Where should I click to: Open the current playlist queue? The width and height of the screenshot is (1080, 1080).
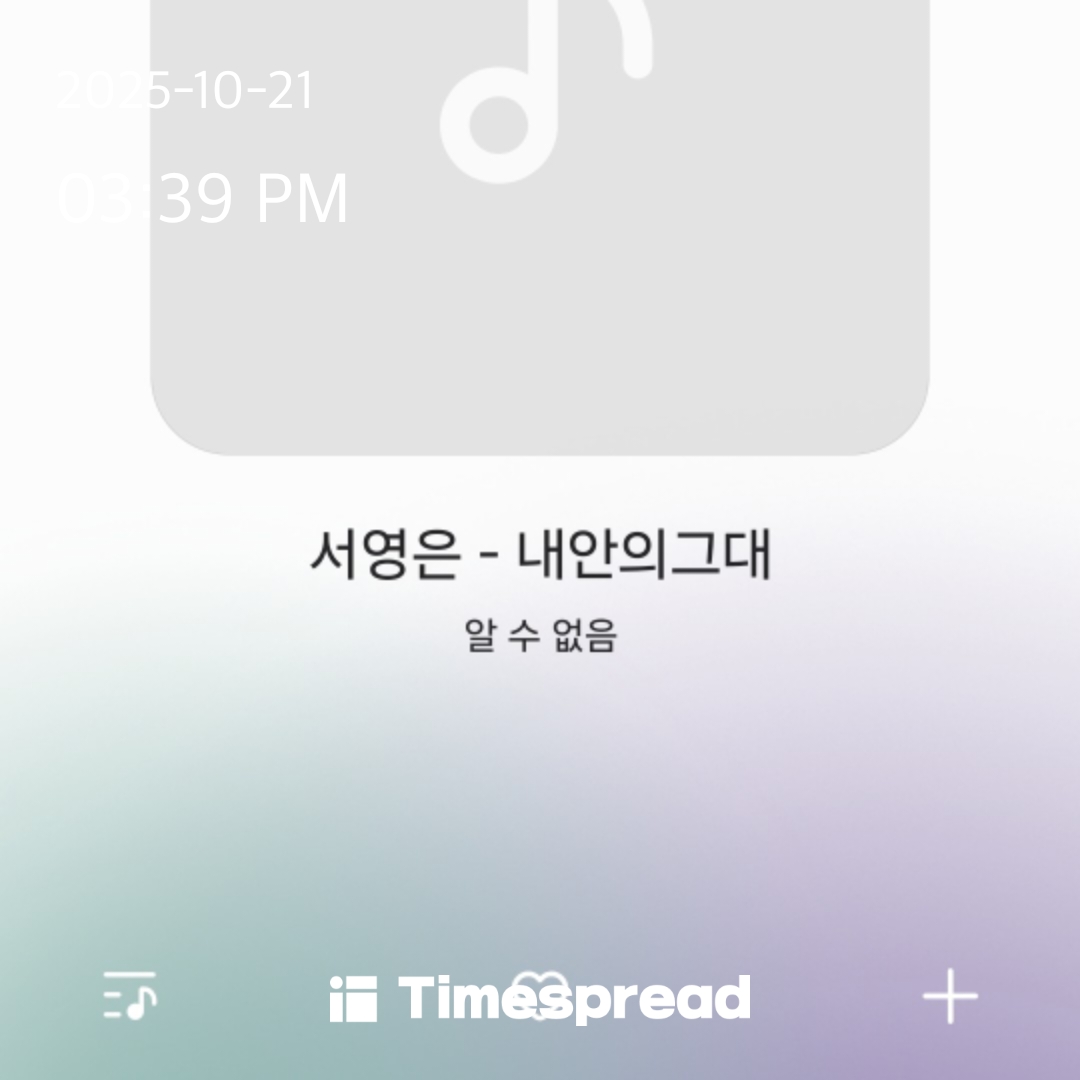pos(130,996)
